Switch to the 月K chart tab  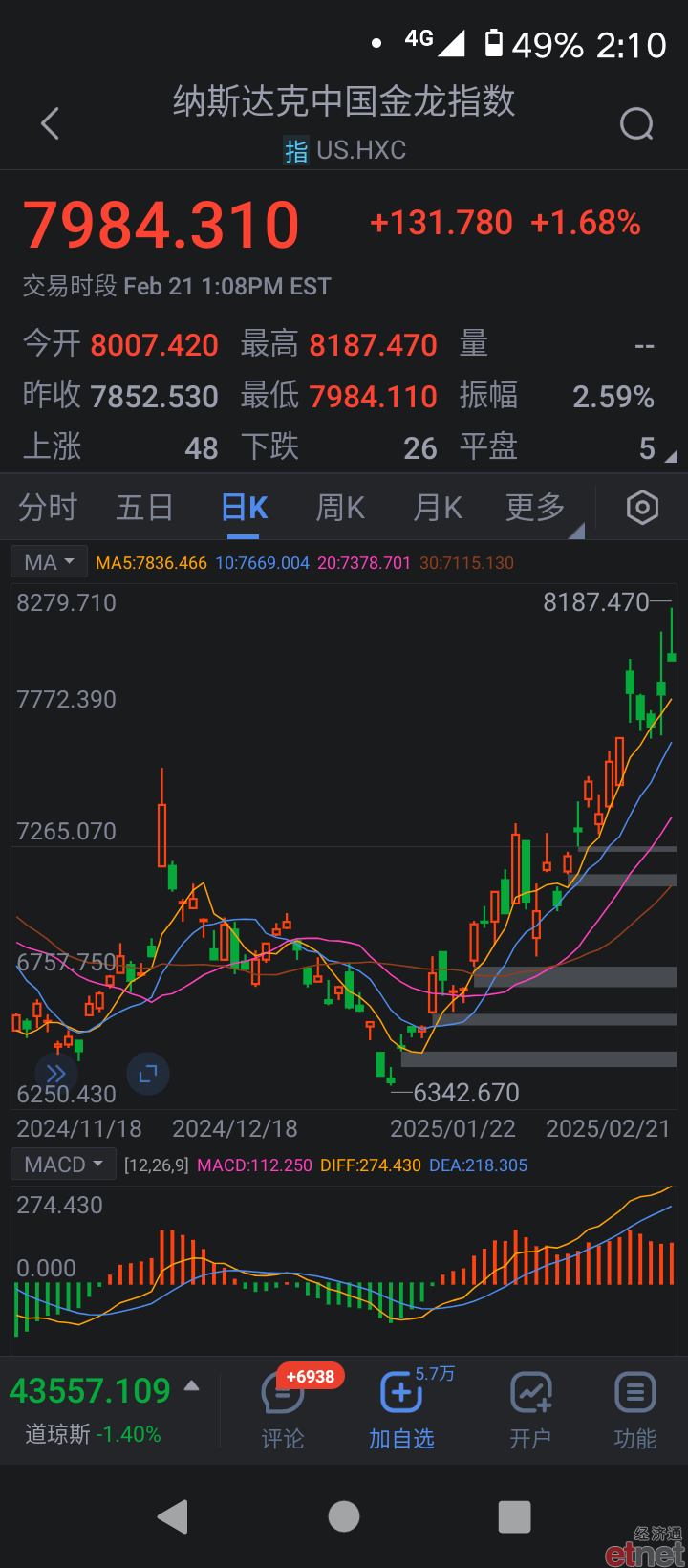tap(438, 508)
